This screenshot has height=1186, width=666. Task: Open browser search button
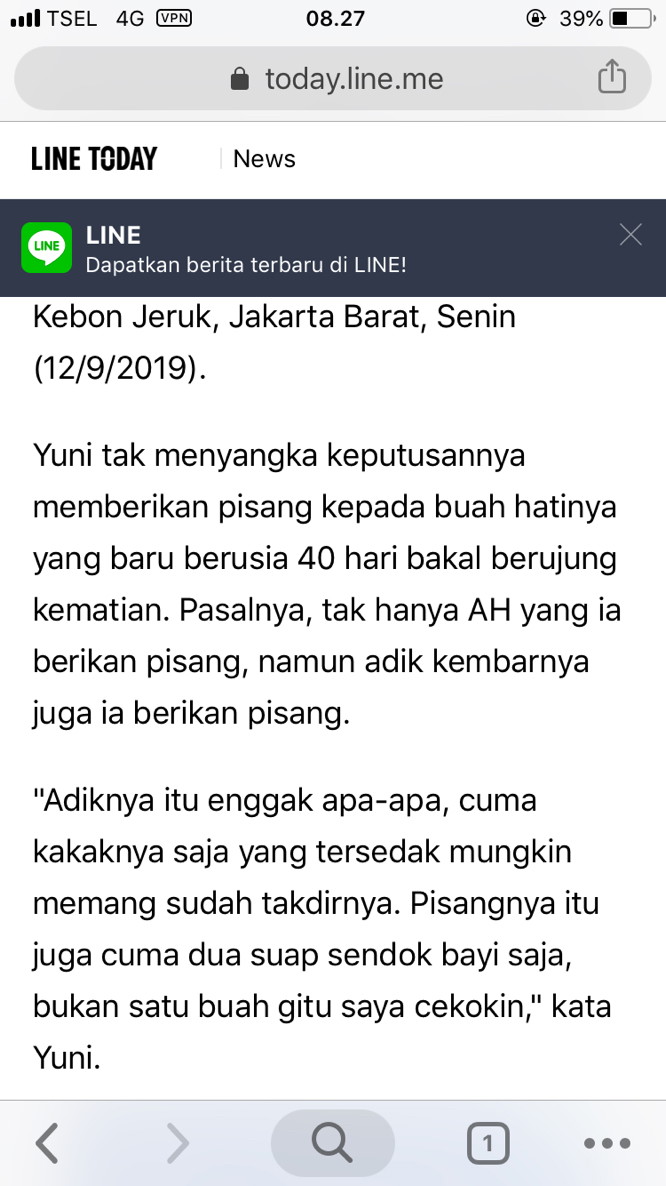pos(332,1143)
